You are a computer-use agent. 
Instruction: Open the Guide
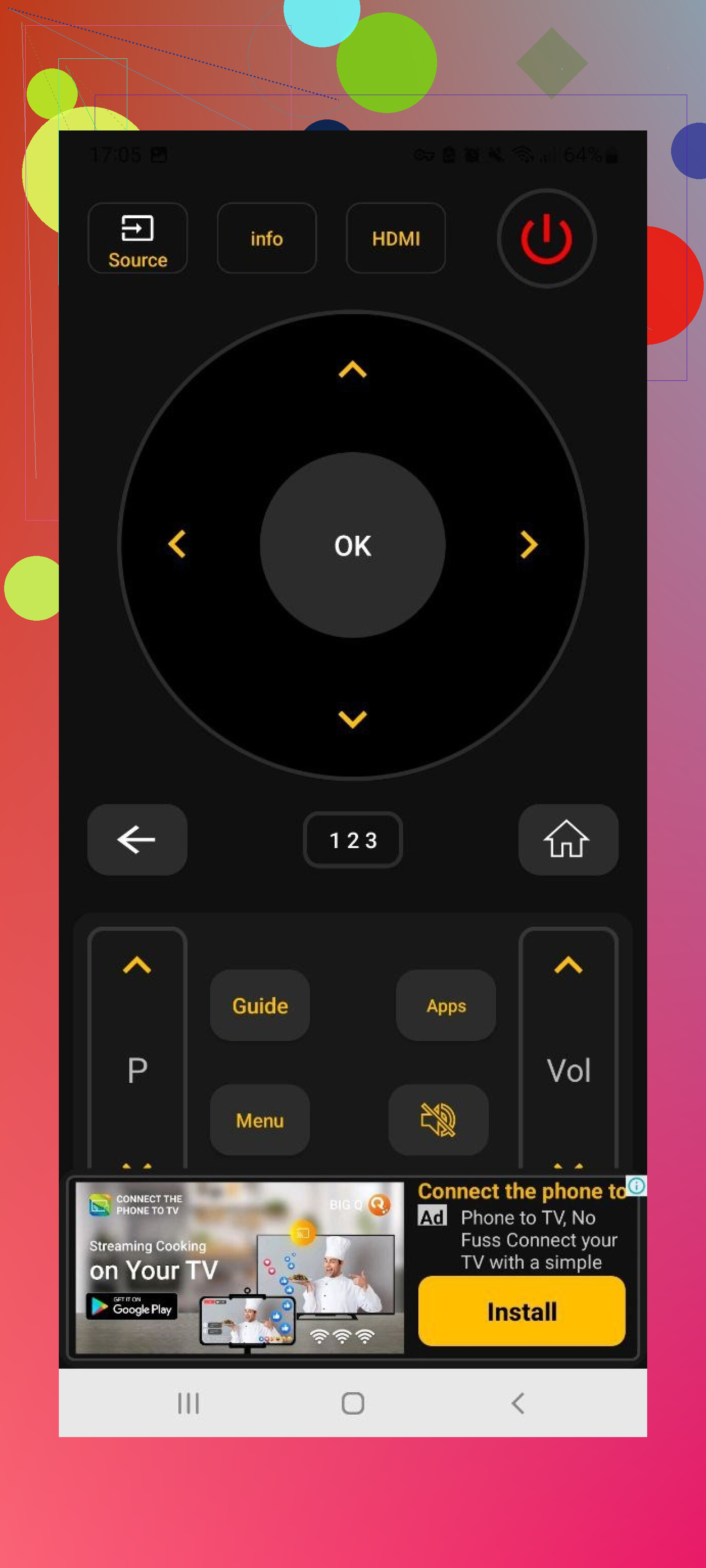point(260,1006)
